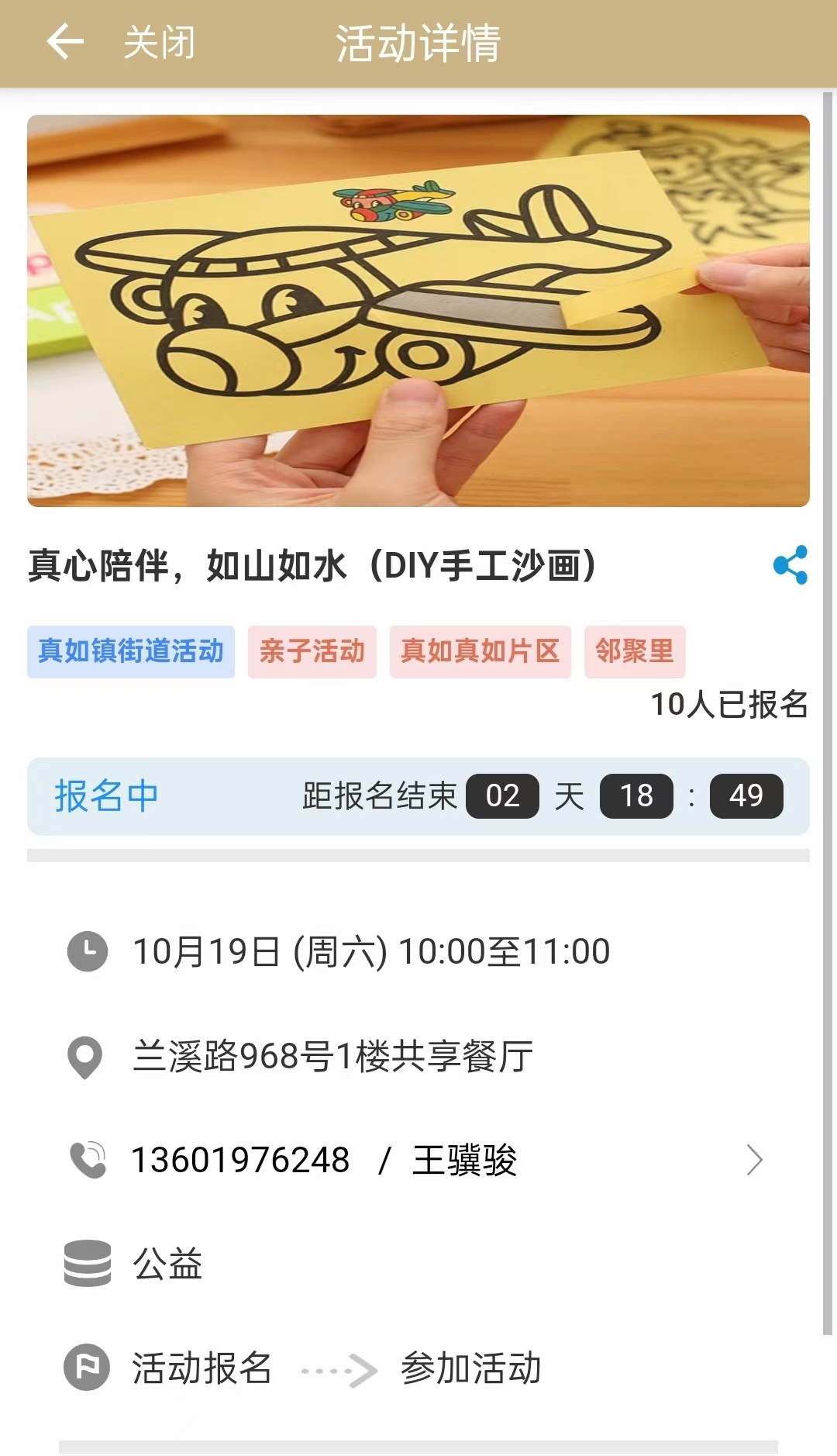
Task: Open the 真如真如片区 tag
Action: coord(480,651)
